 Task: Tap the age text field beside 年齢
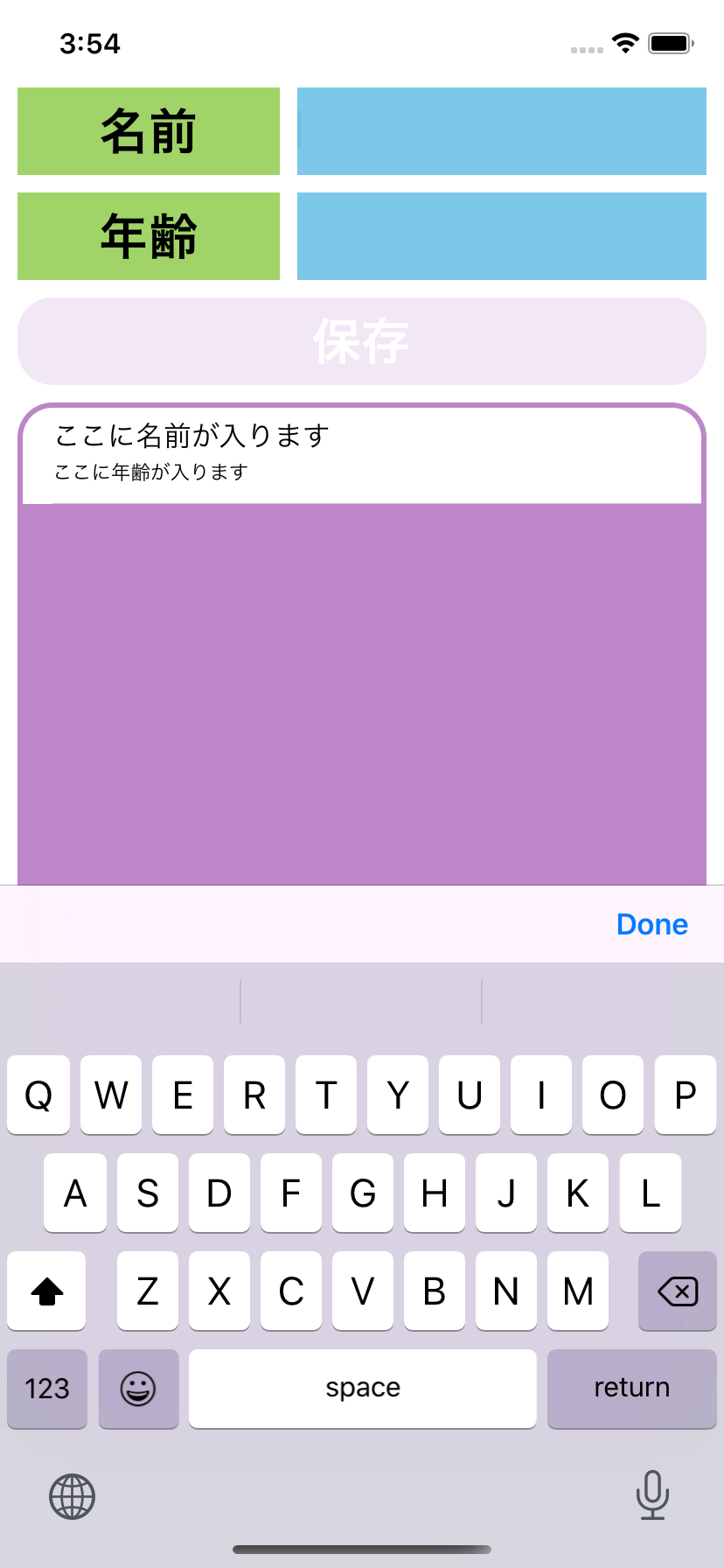[x=501, y=236]
